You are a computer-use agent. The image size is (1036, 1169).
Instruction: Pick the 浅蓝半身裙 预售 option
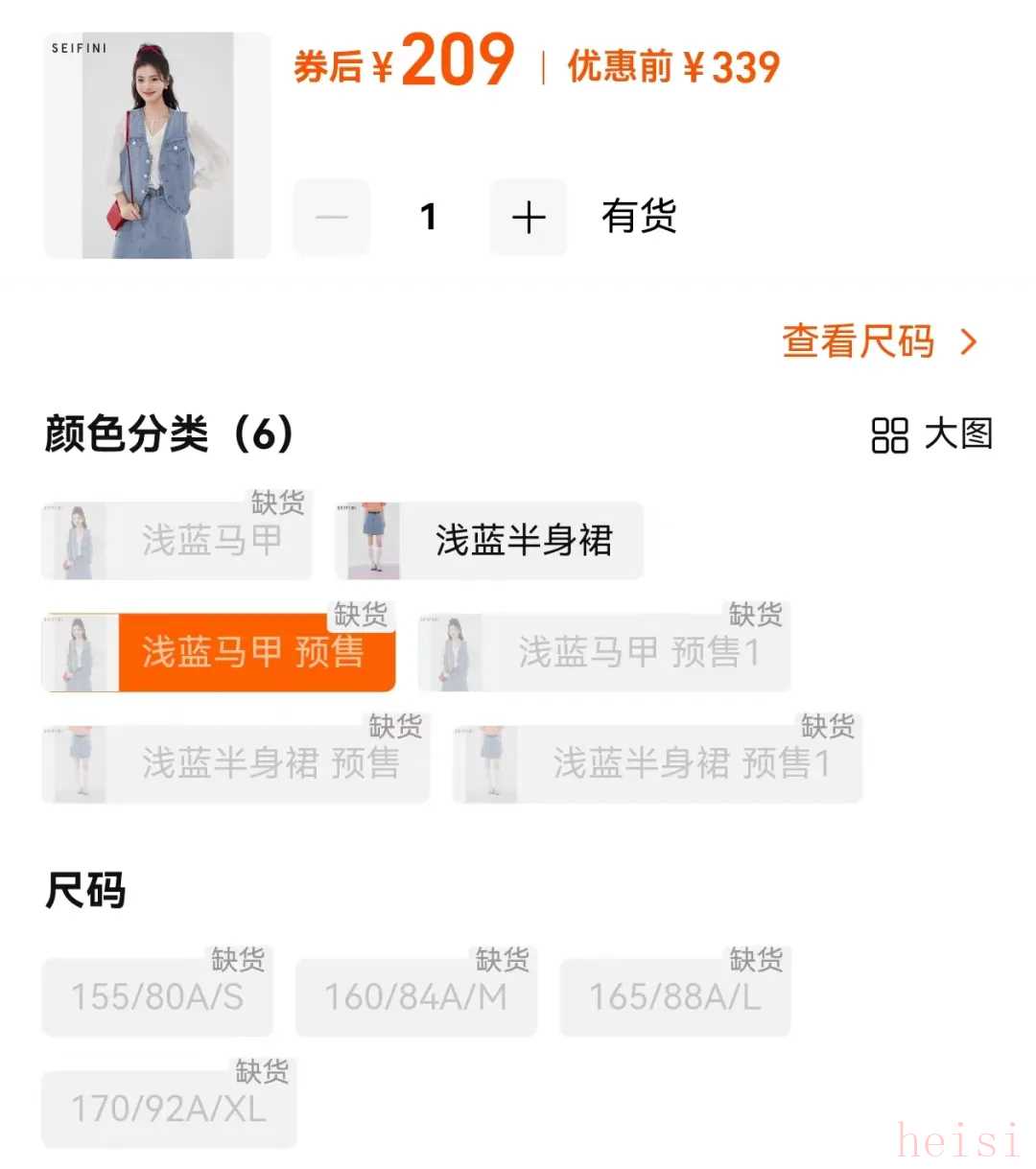click(x=236, y=764)
